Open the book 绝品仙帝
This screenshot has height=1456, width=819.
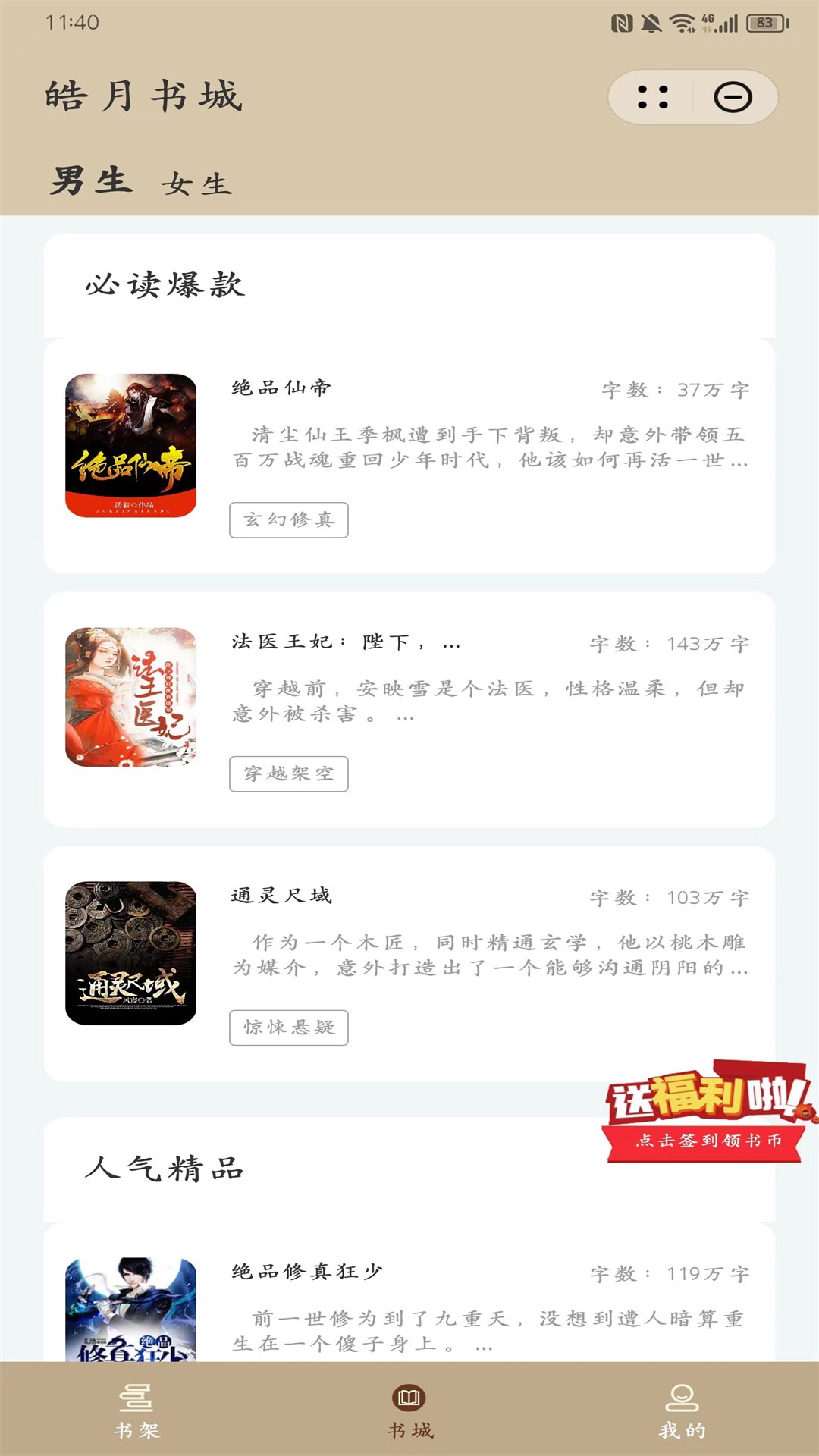[x=281, y=388]
